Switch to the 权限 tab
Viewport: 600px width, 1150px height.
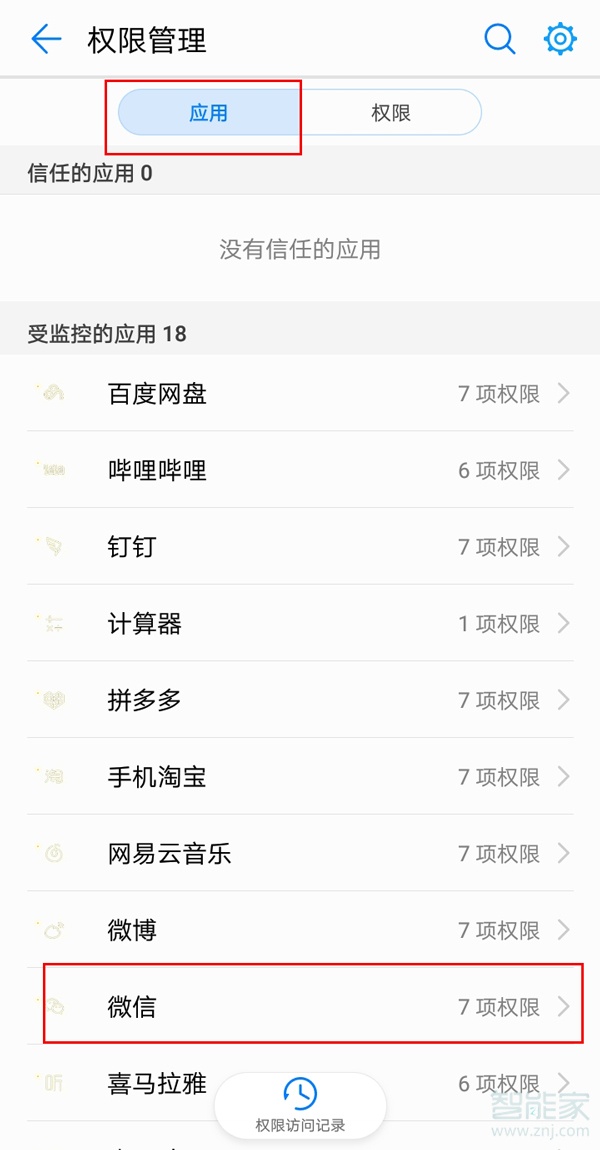click(x=391, y=113)
